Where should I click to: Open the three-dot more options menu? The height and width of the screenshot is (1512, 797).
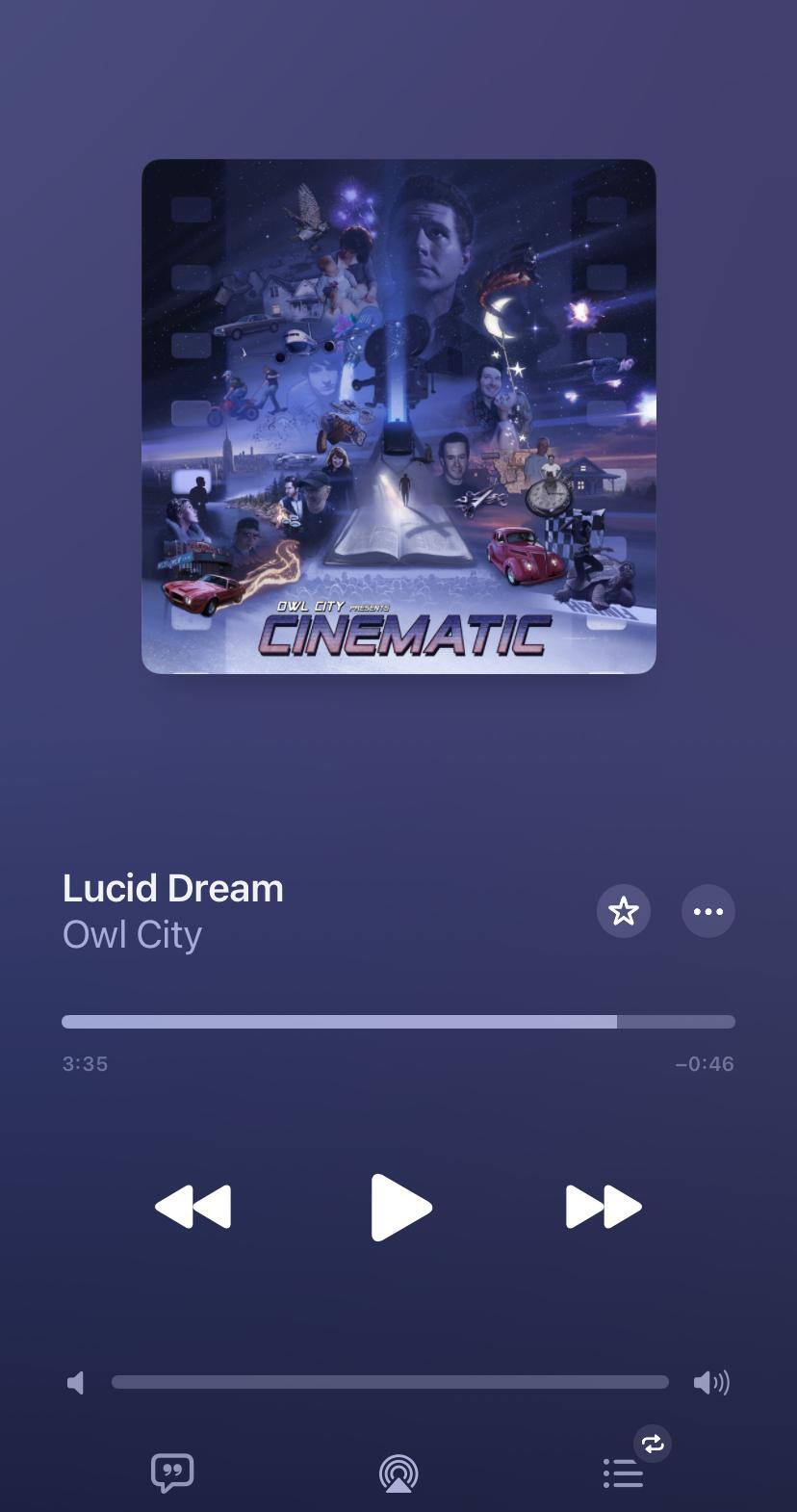[x=708, y=911]
